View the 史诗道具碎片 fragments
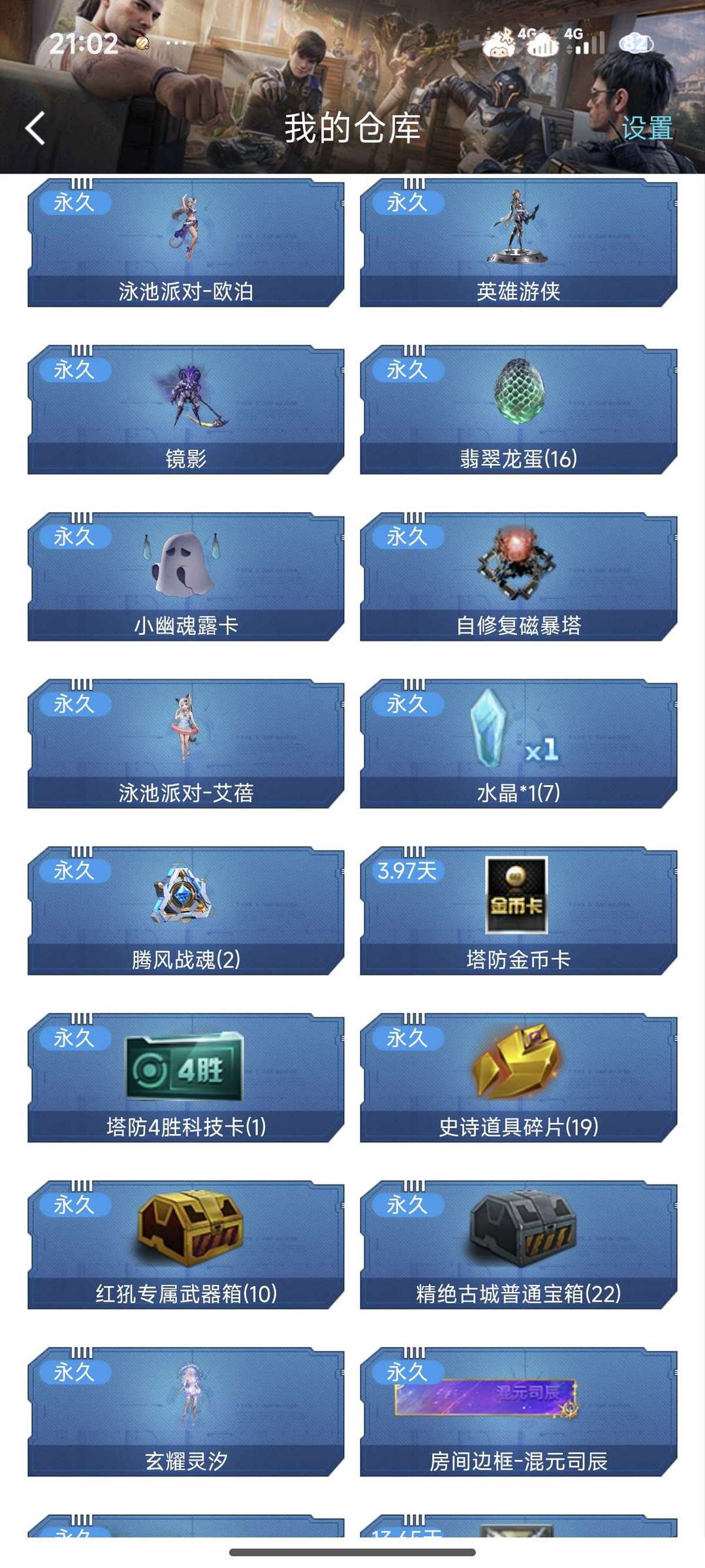This screenshot has width=705, height=1568. tap(519, 1080)
